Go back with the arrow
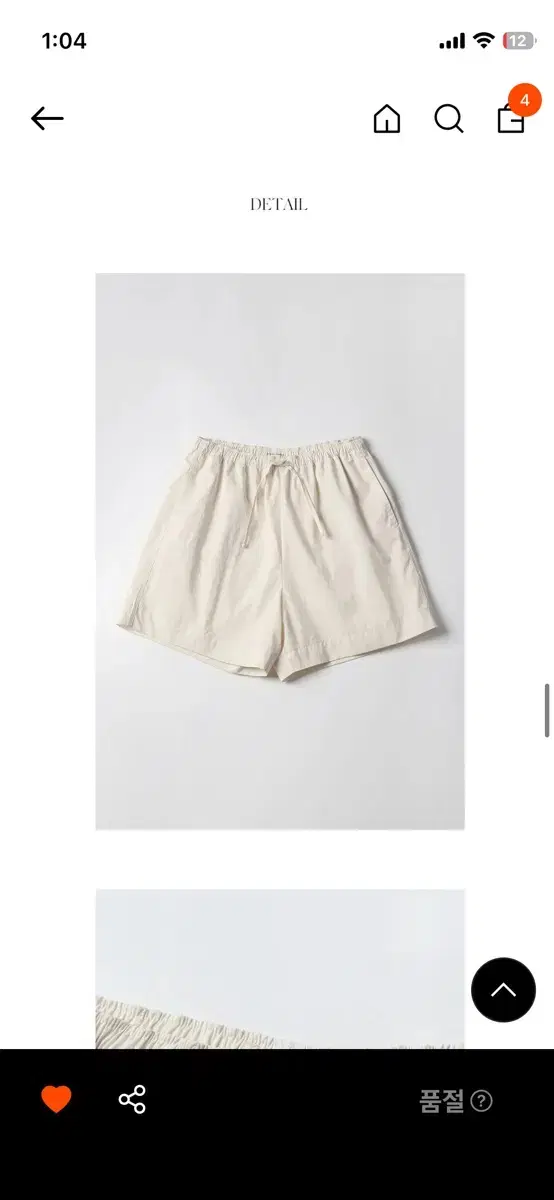The image size is (554, 1200). coord(47,119)
